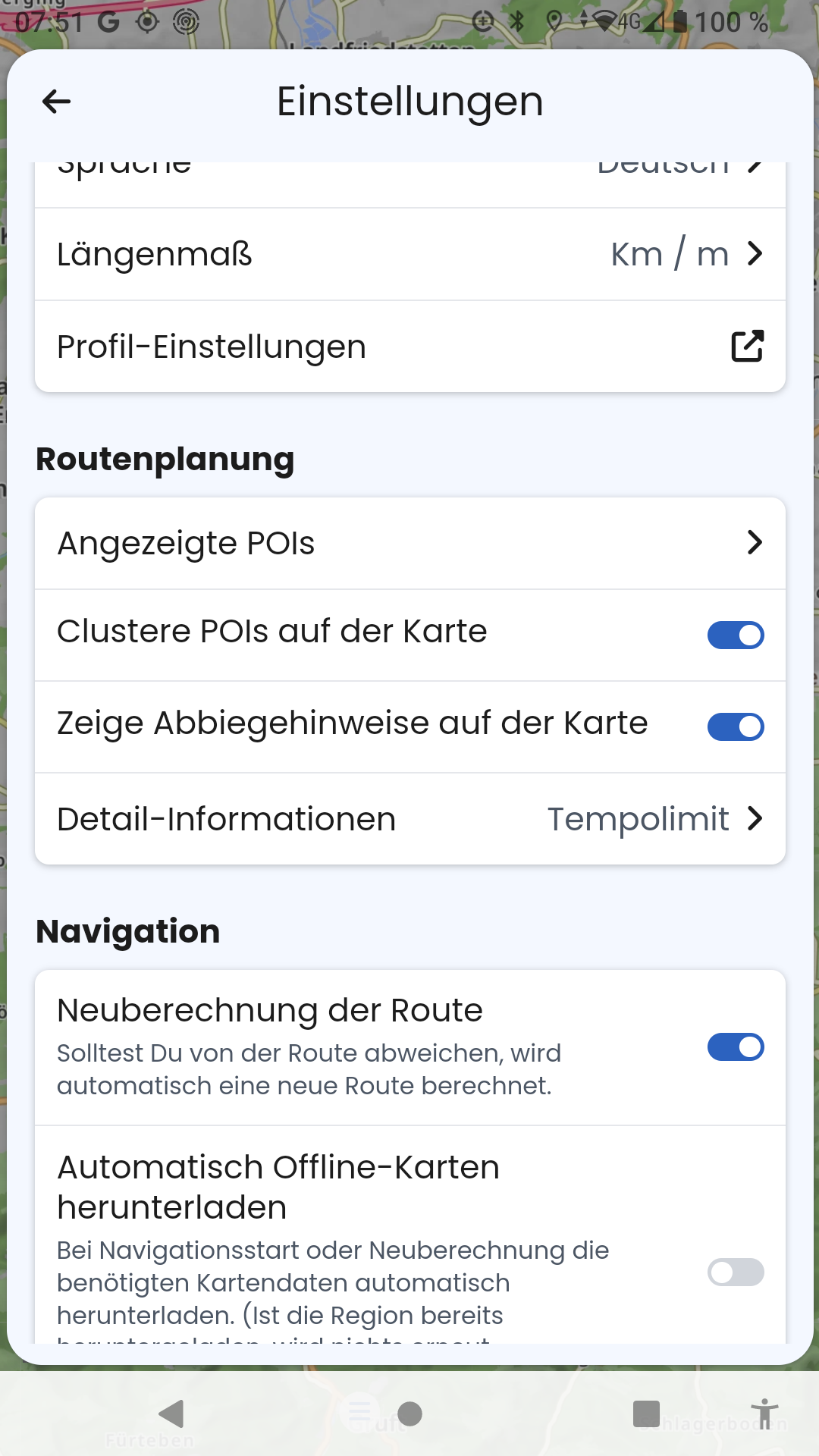Toggle Neuberechnung der Route off

click(736, 1047)
